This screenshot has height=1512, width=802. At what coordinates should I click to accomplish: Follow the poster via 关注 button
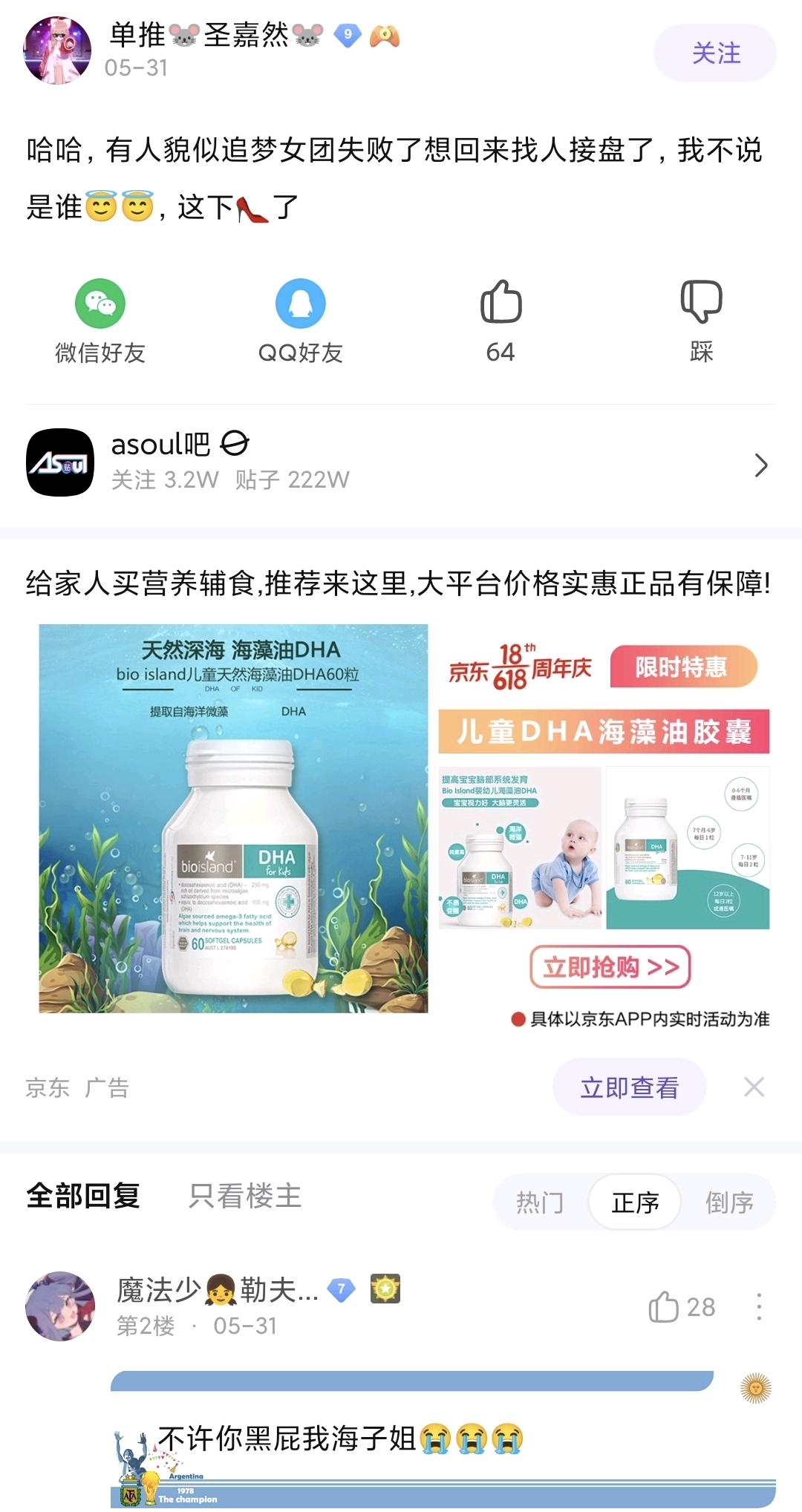[x=714, y=53]
